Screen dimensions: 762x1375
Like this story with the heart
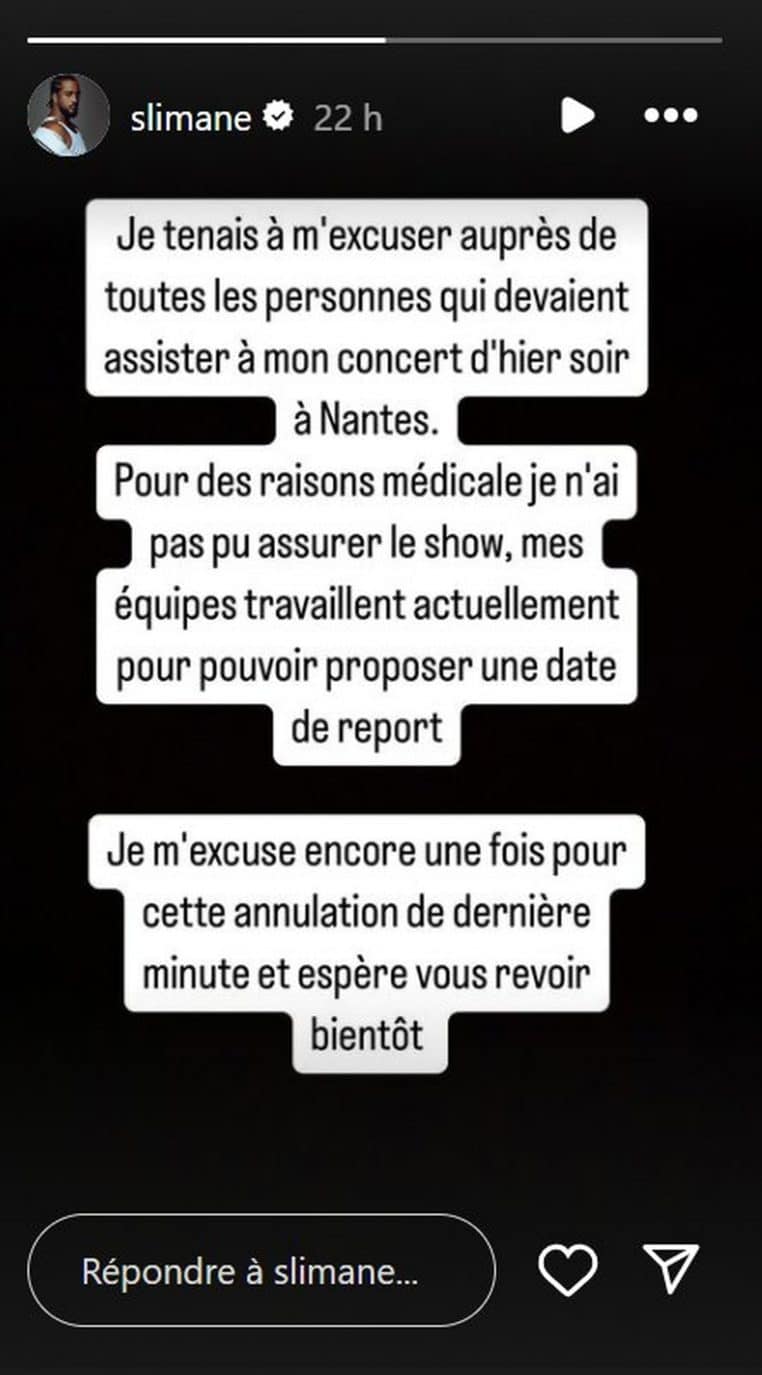coord(567,1271)
